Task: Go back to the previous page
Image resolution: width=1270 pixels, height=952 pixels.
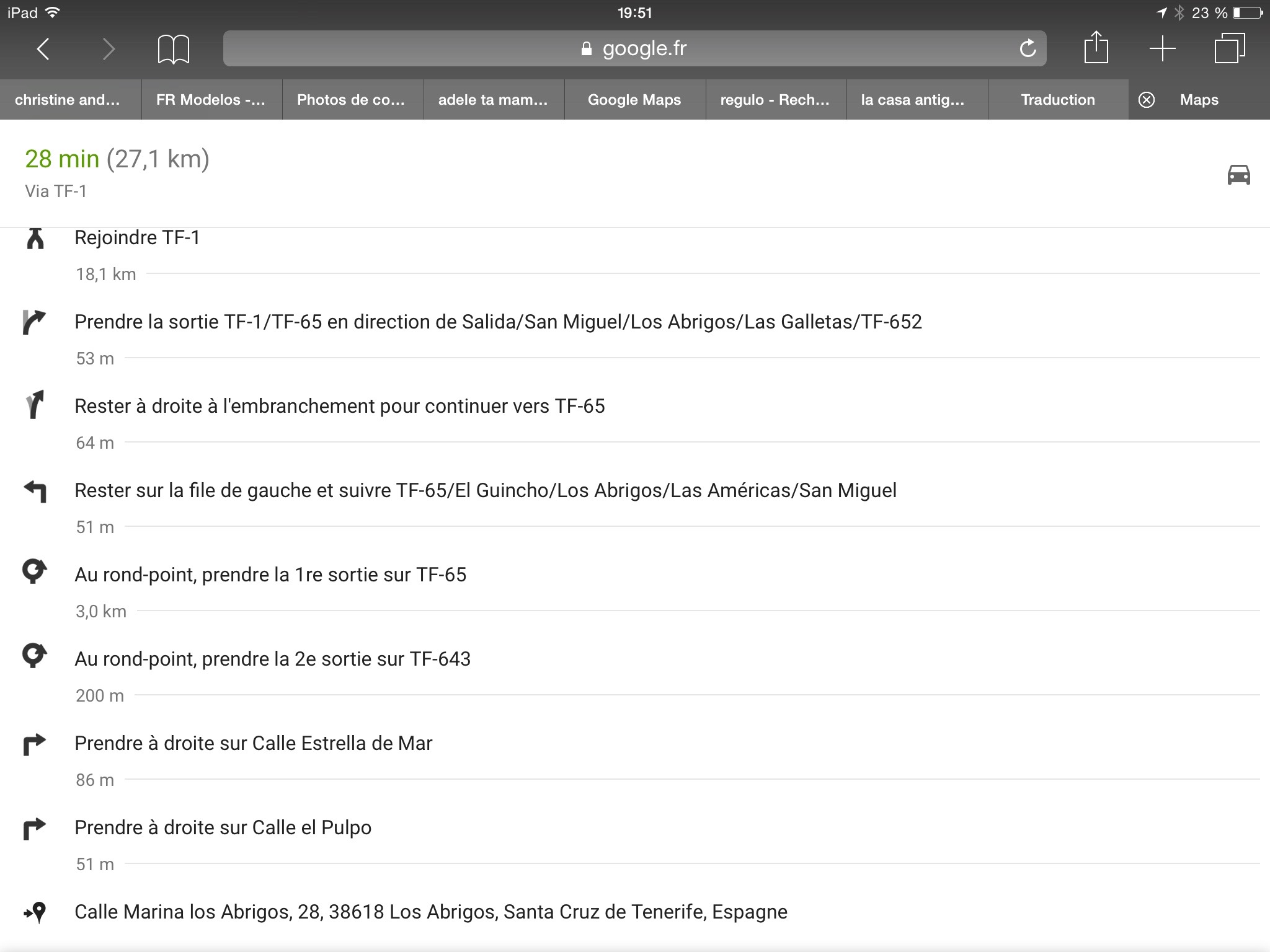Action: pyautogui.click(x=43, y=48)
